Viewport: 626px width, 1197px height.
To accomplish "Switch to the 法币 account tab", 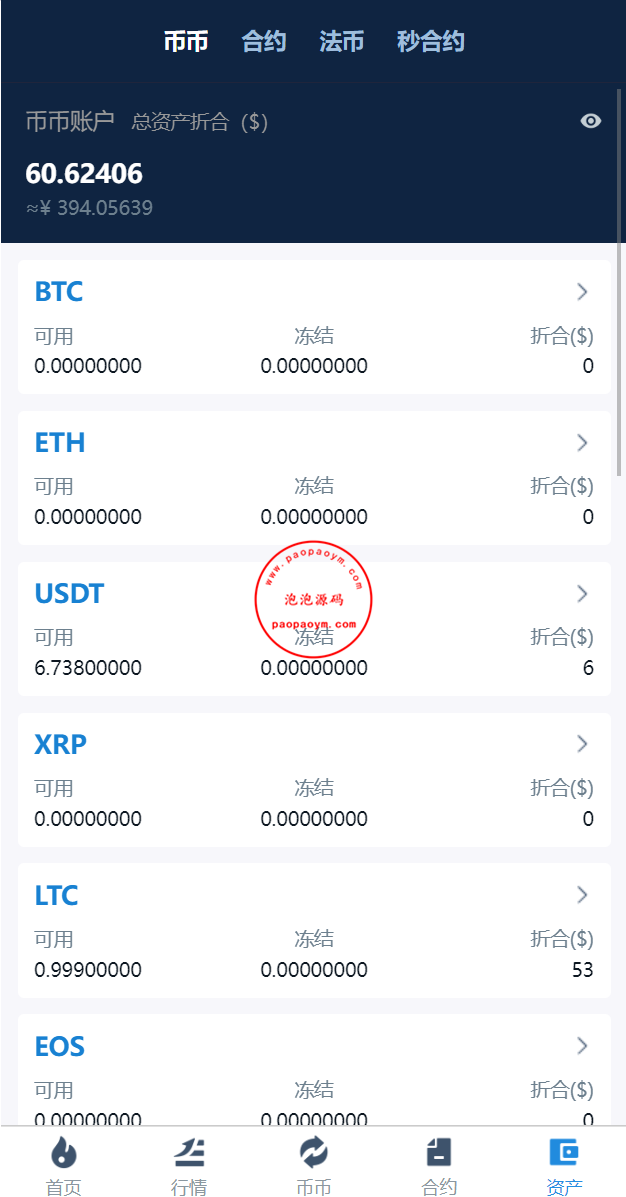I will (x=341, y=41).
